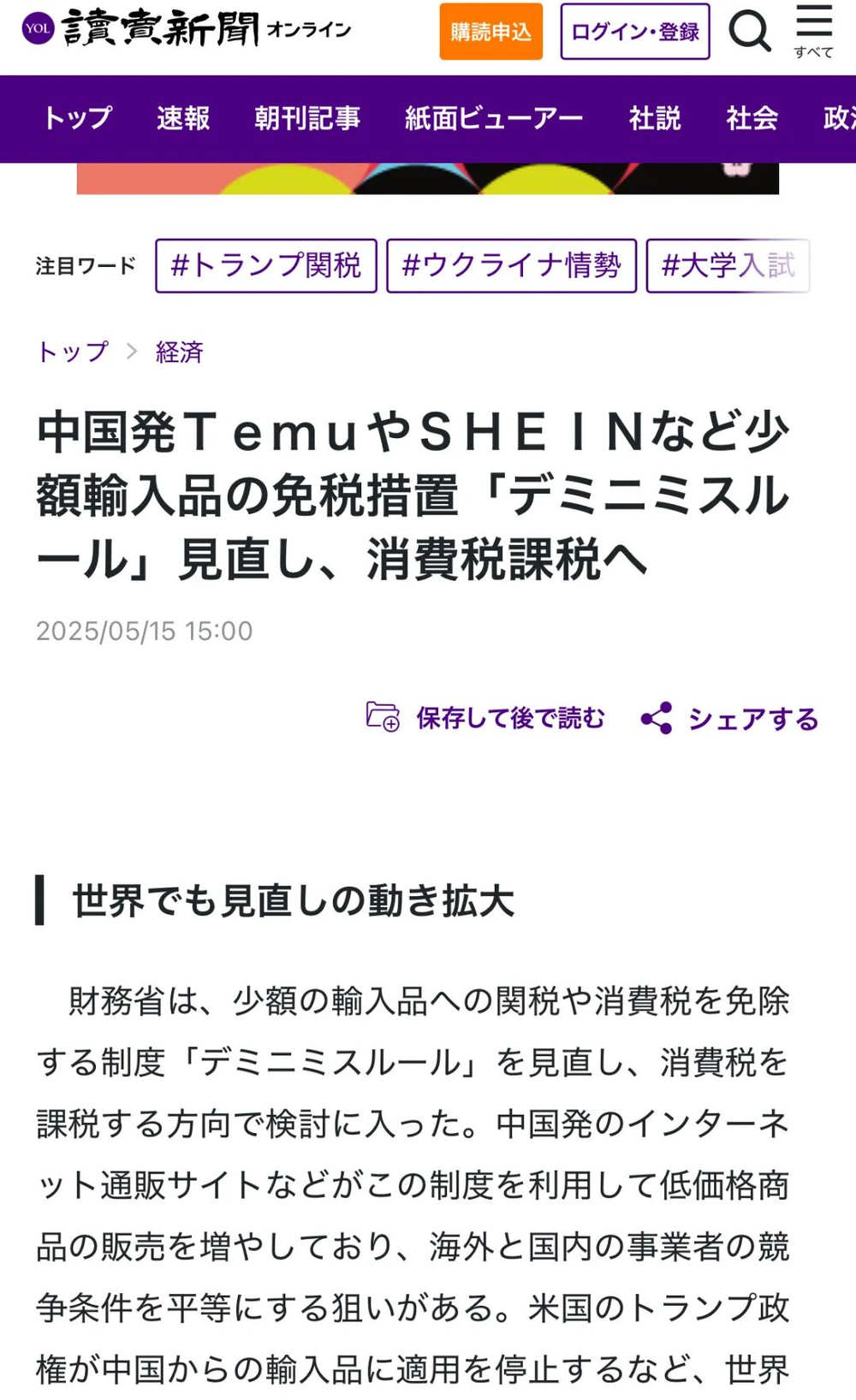The width and height of the screenshot is (856, 1400).
Task: Save article with 保存して後で読む
Action: 485,718
